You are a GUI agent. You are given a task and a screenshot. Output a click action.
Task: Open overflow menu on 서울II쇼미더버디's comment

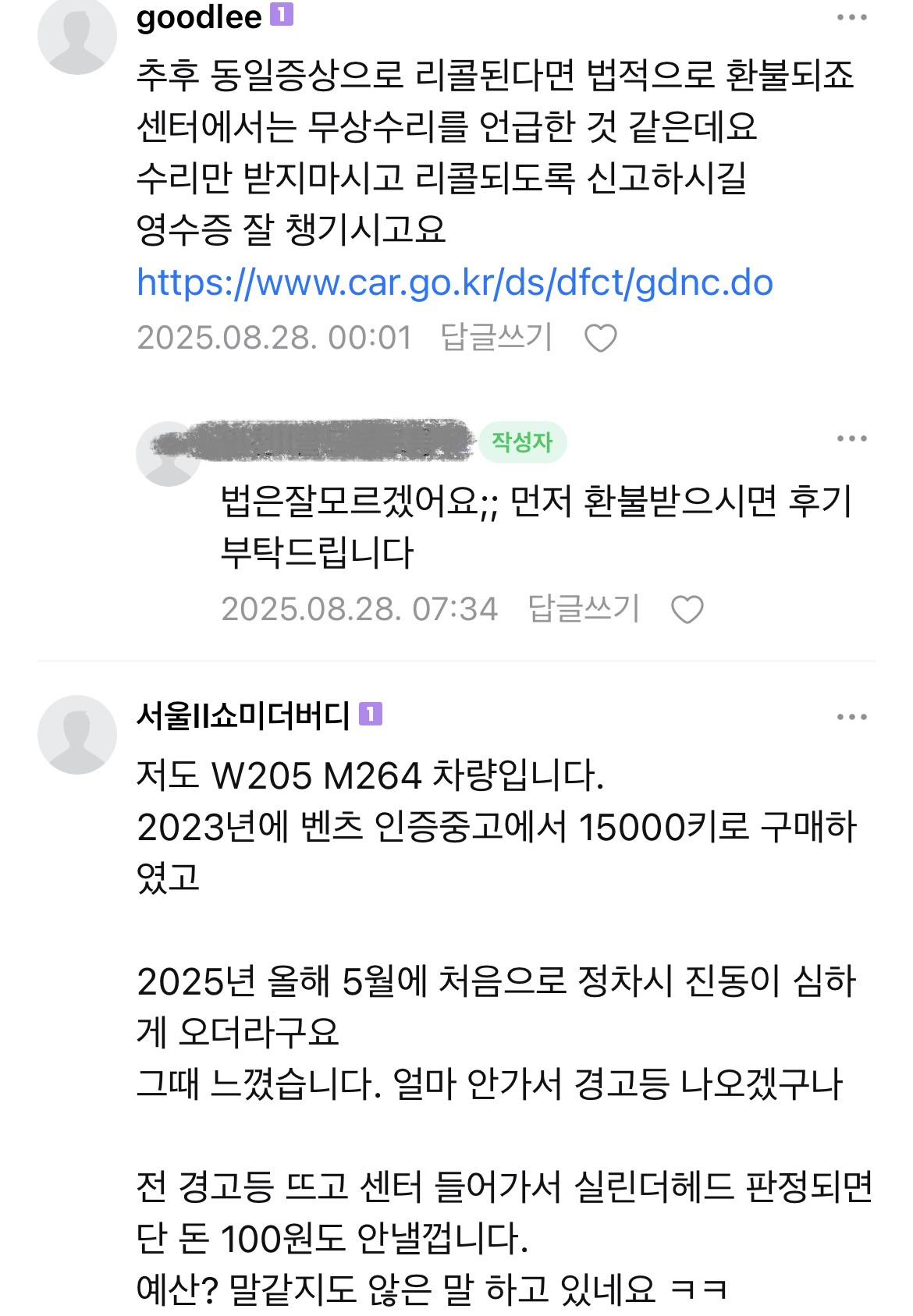[851, 718]
